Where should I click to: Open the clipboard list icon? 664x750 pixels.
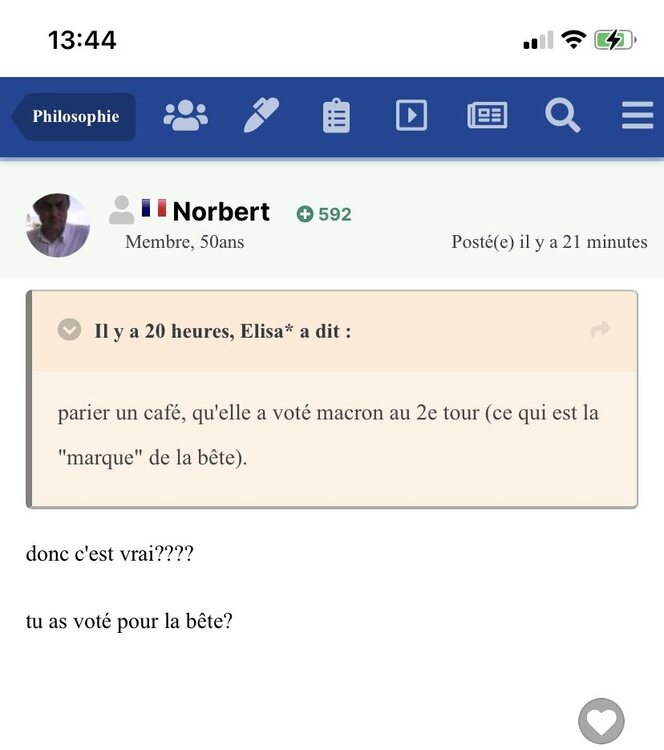(x=336, y=116)
